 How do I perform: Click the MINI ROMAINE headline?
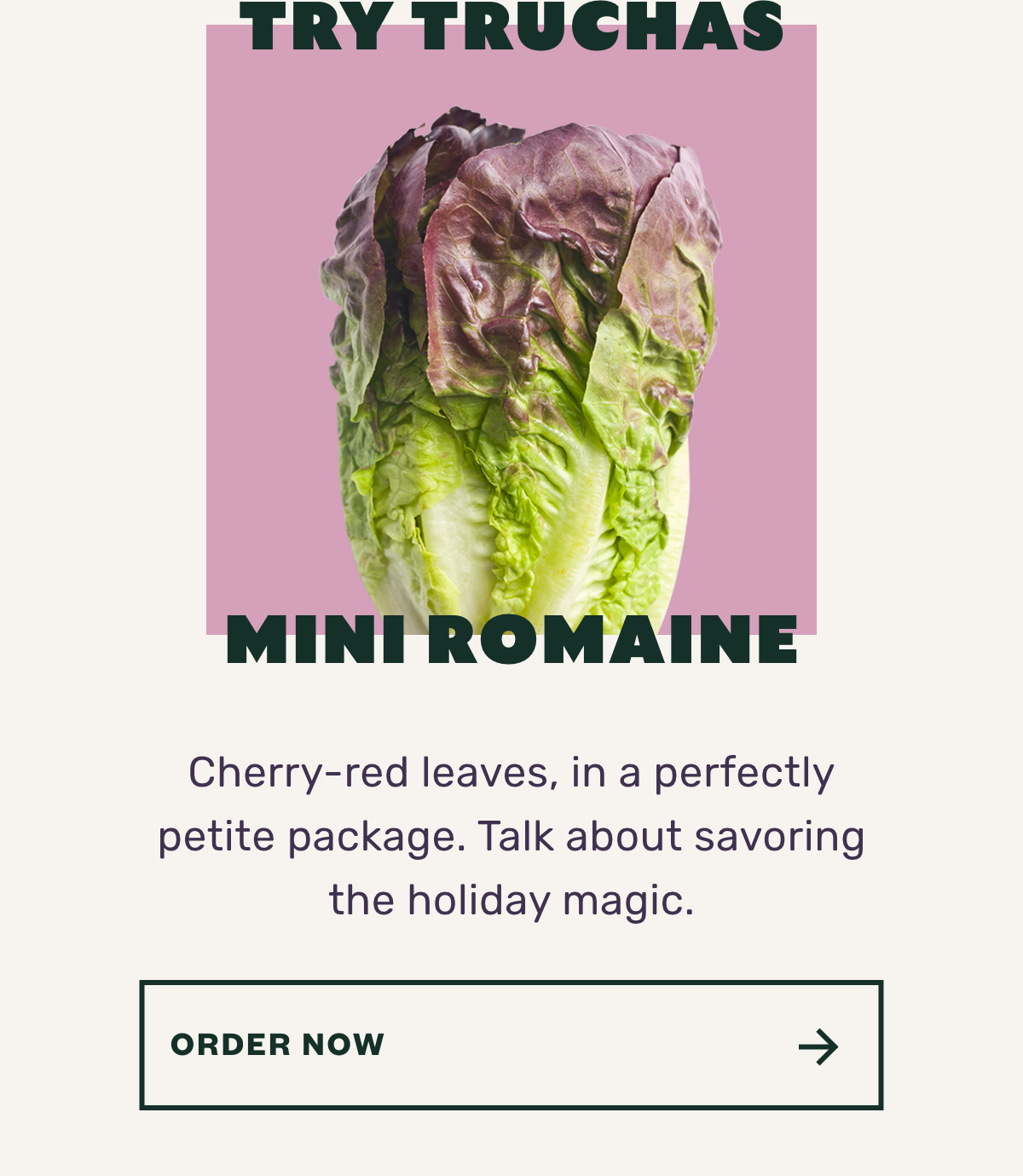click(x=511, y=641)
